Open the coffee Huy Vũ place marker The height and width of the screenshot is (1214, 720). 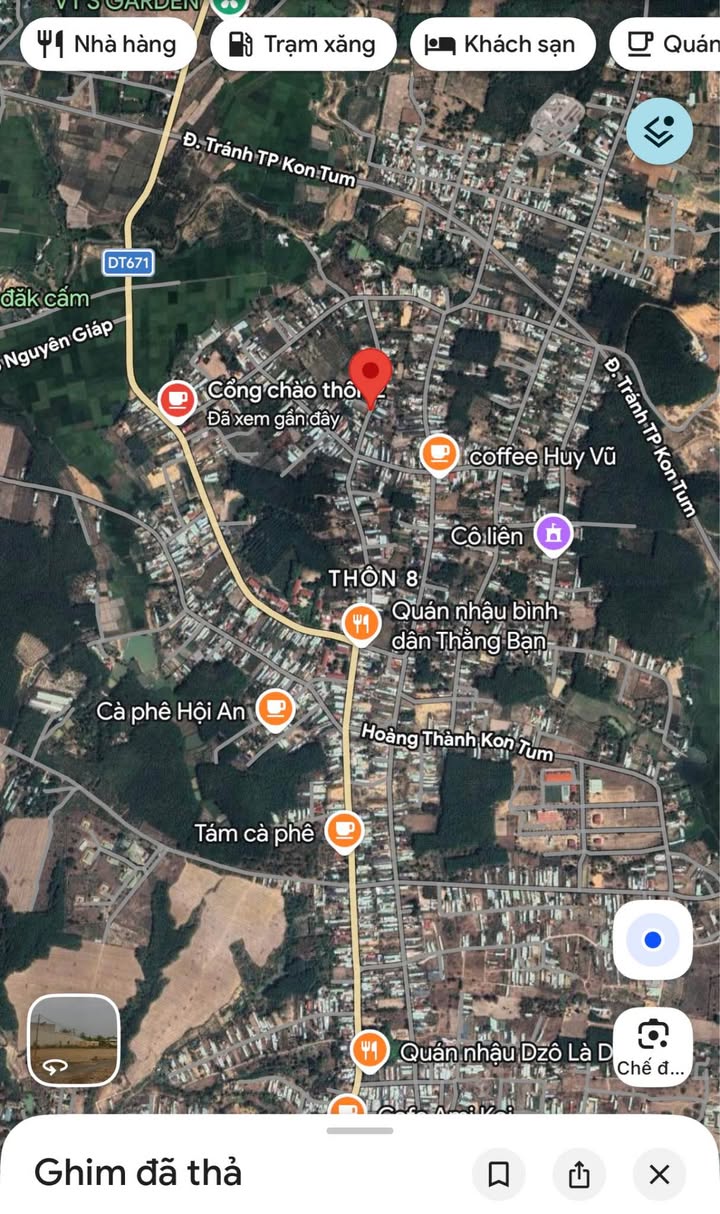[x=439, y=454]
